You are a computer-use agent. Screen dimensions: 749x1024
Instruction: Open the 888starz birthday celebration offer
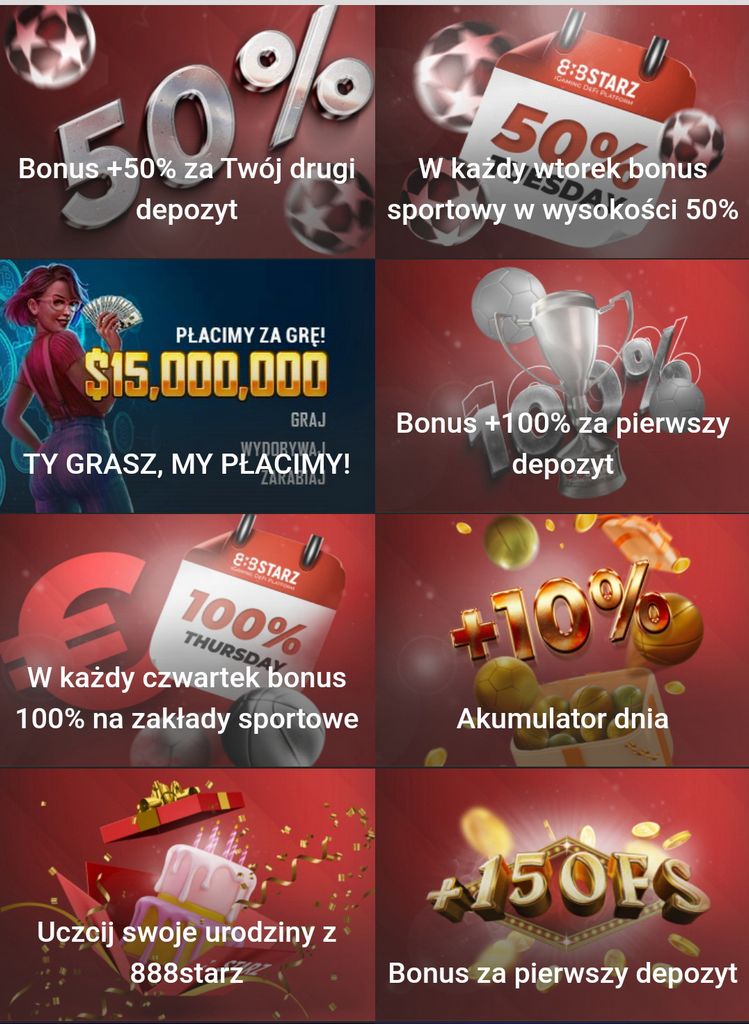pyautogui.click(x=187, y=895)
